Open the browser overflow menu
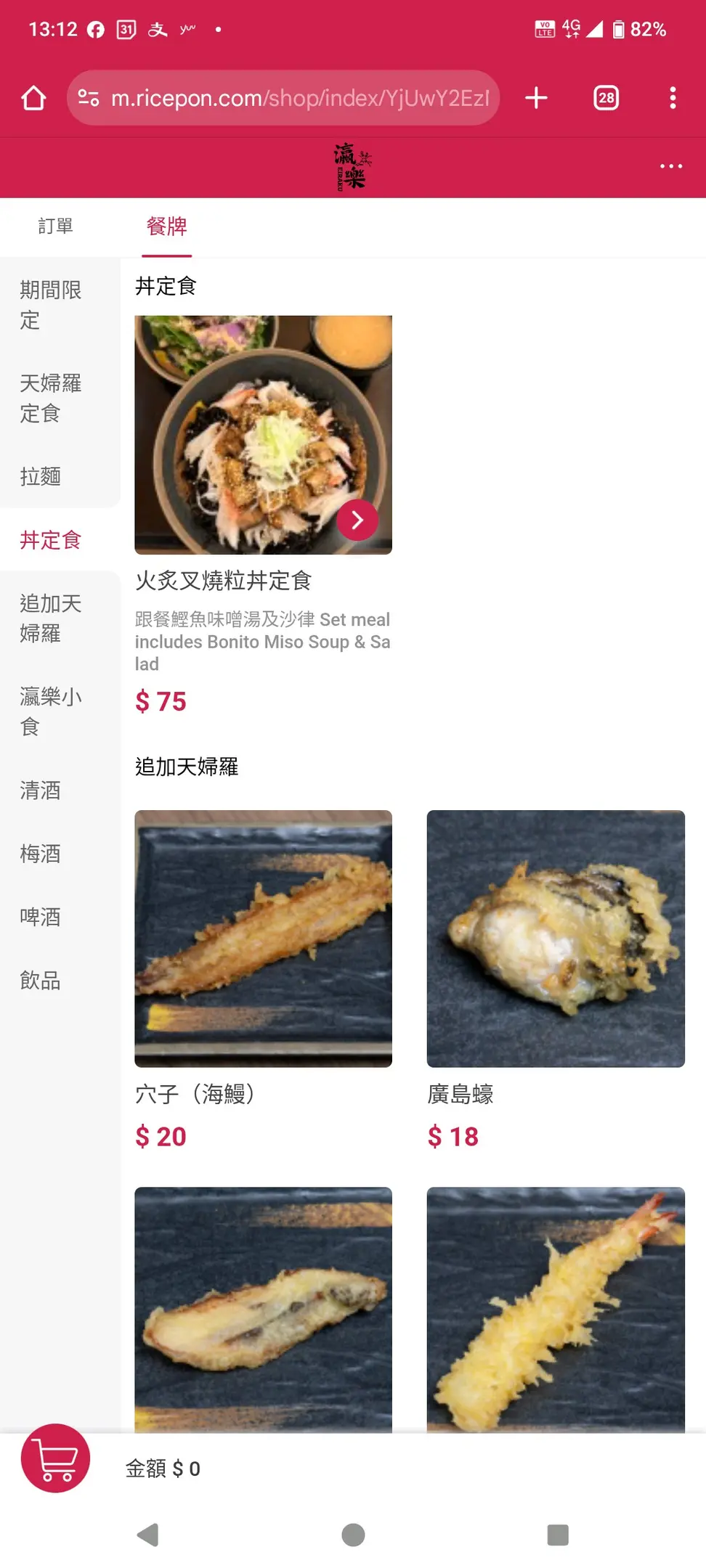Screen dimensions: 706x1568 [x=673, y=98]
